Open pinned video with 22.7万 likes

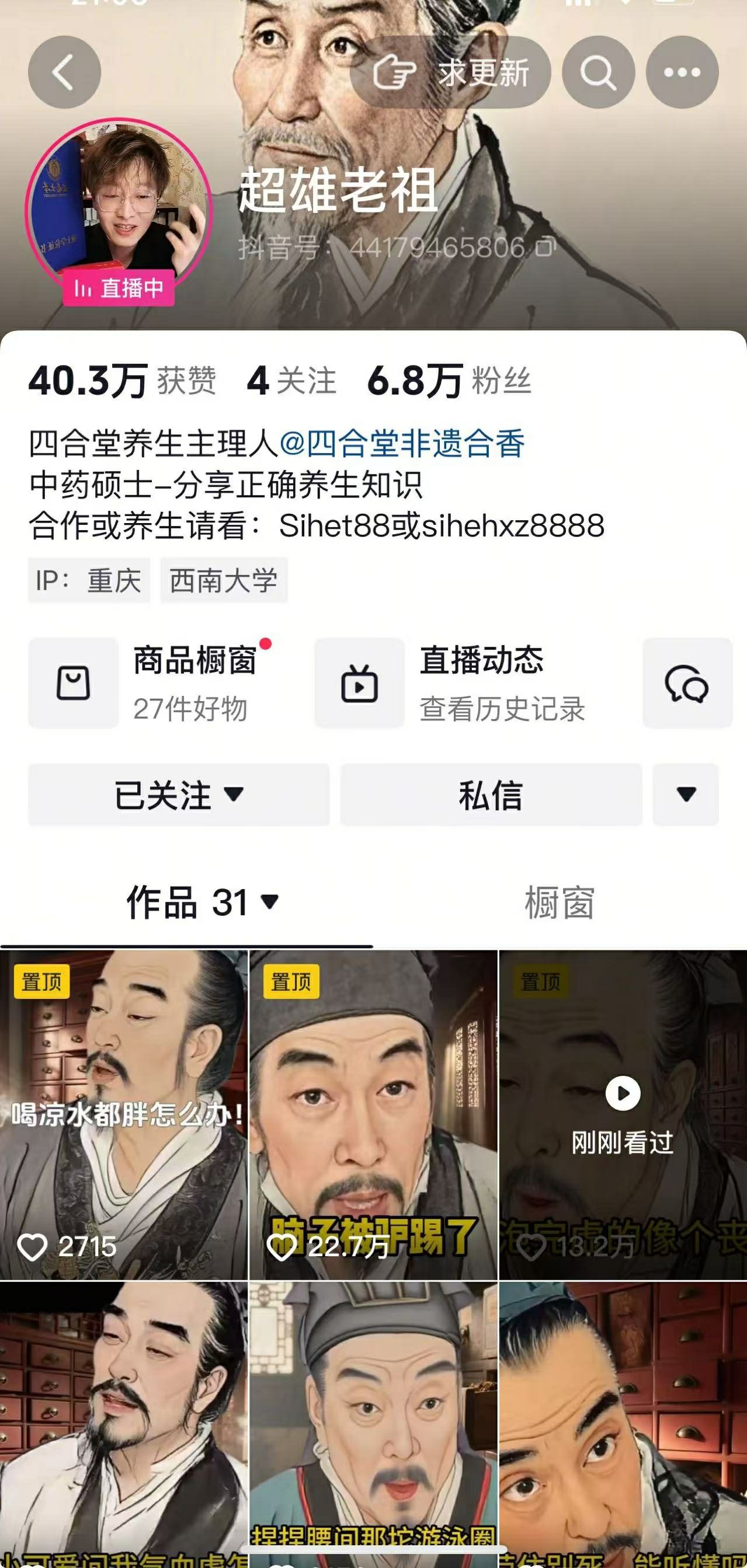(373, 1114)
